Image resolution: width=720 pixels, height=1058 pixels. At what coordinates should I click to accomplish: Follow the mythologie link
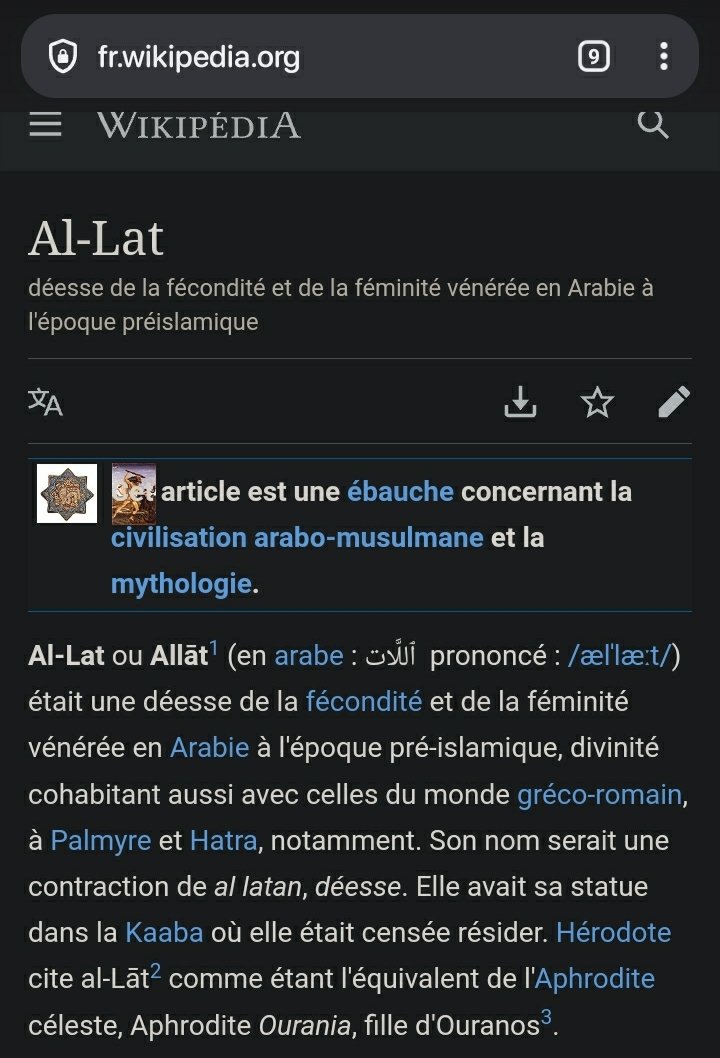tap(180, 583)
